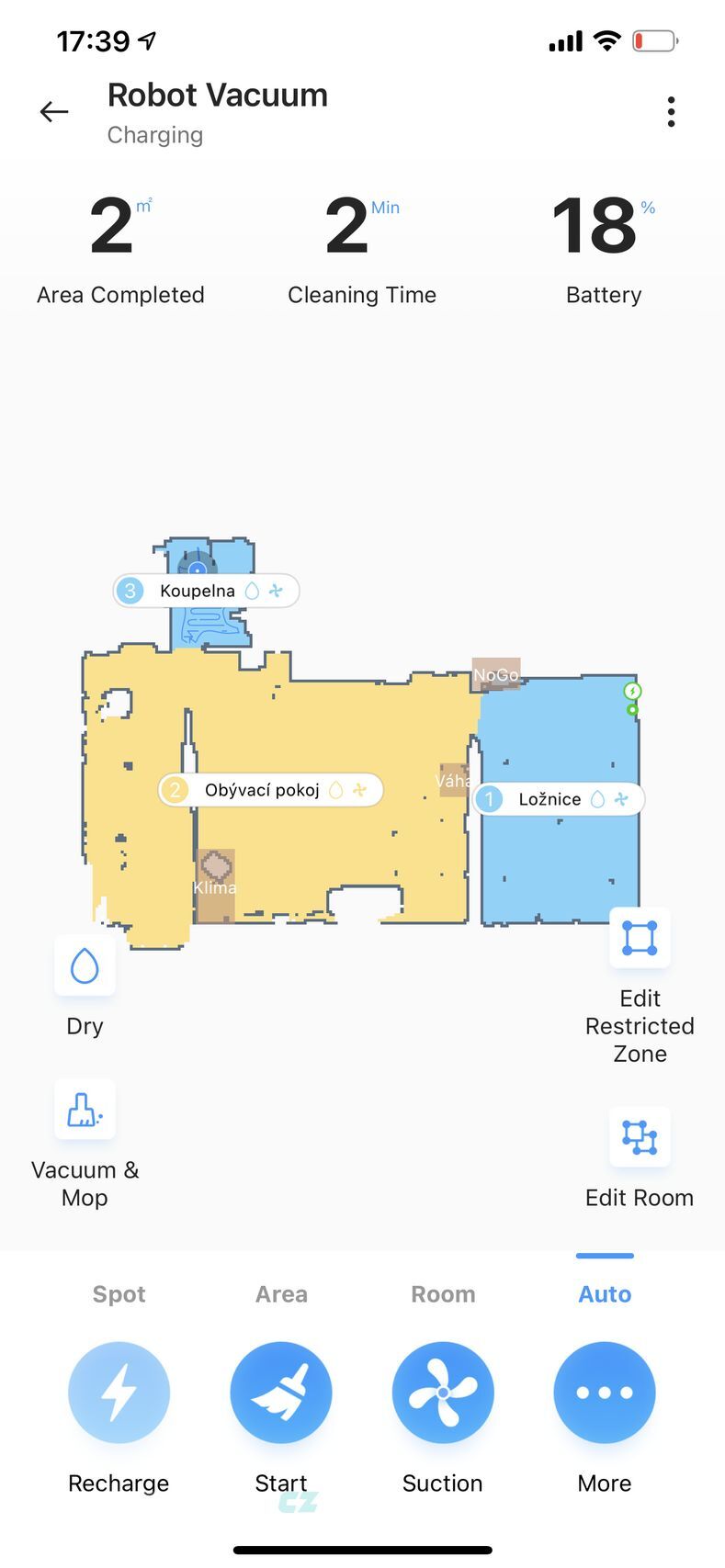Tap the Recharge button
725x1568 pixels.
pyautogui.click(x=119, y=1393)
